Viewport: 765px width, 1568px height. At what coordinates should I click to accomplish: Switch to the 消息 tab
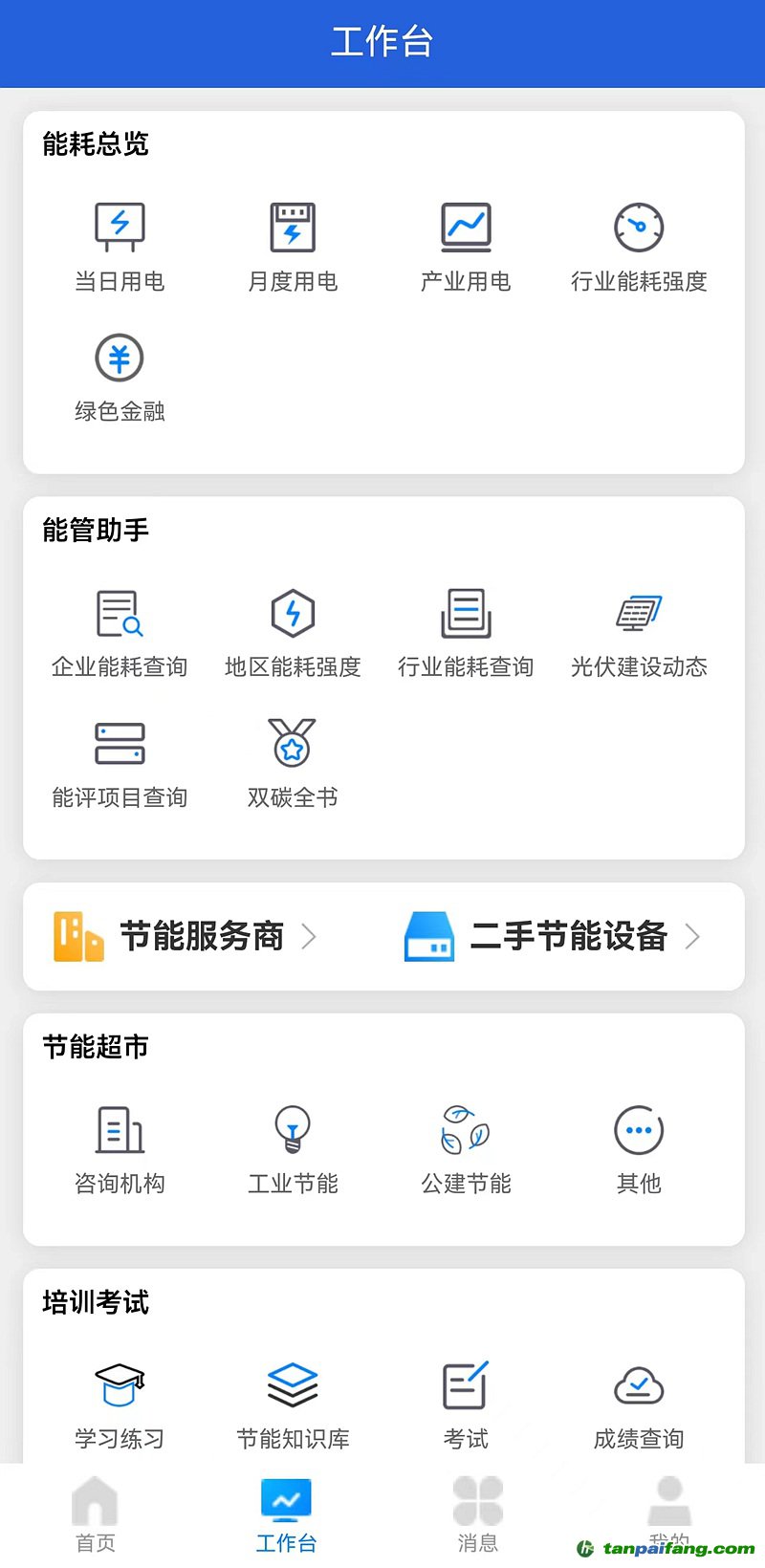[x=477, y=1514]
